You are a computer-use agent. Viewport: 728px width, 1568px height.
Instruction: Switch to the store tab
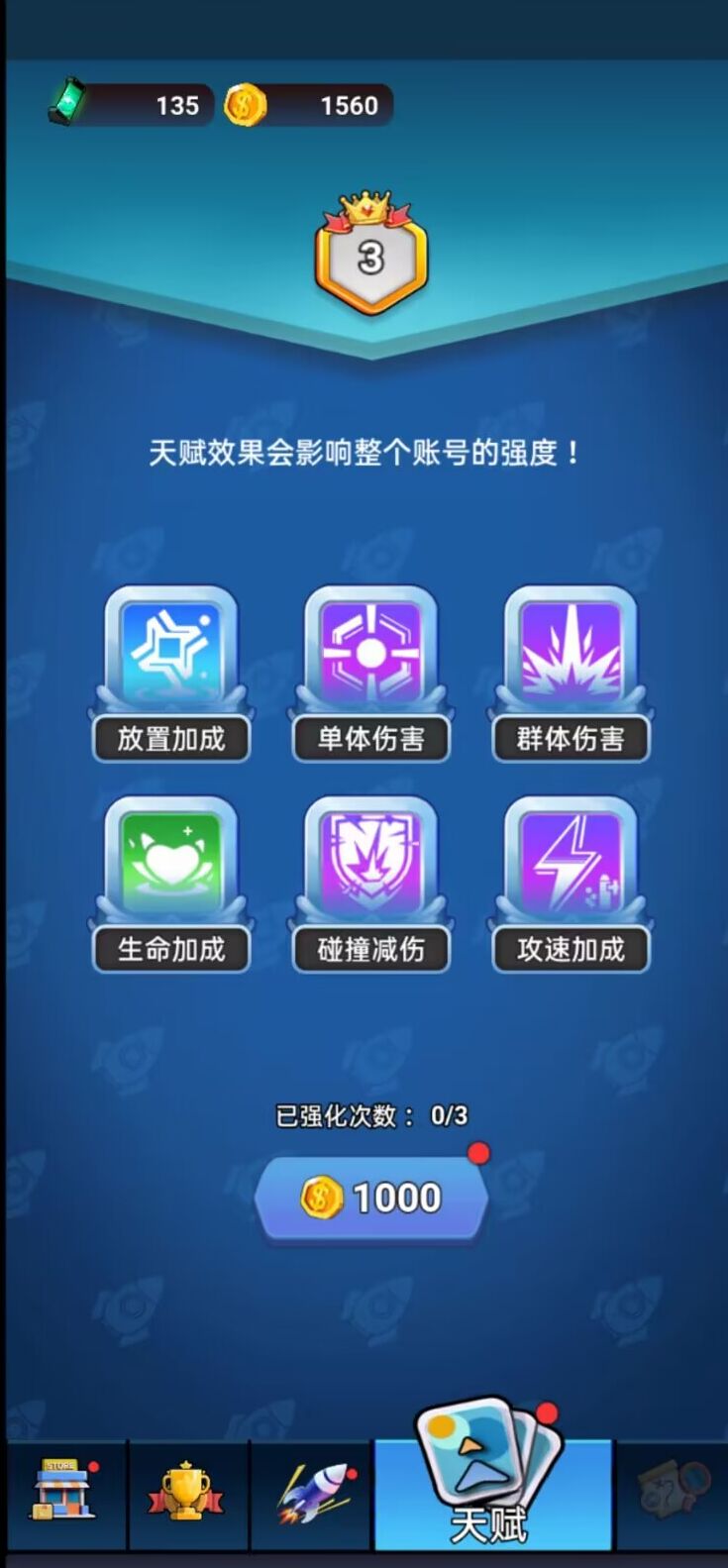[65, 1491]
